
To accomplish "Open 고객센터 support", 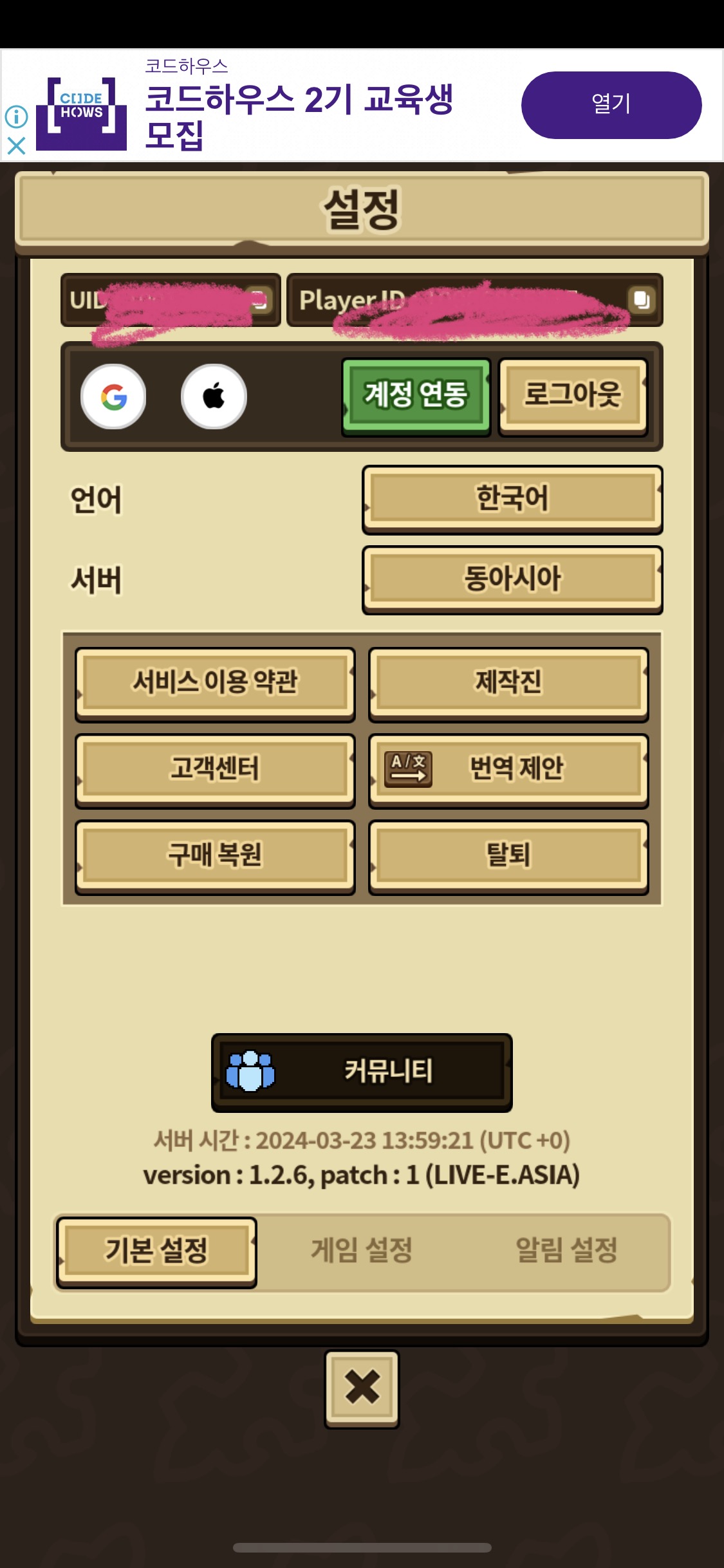I will pos(215,769).
